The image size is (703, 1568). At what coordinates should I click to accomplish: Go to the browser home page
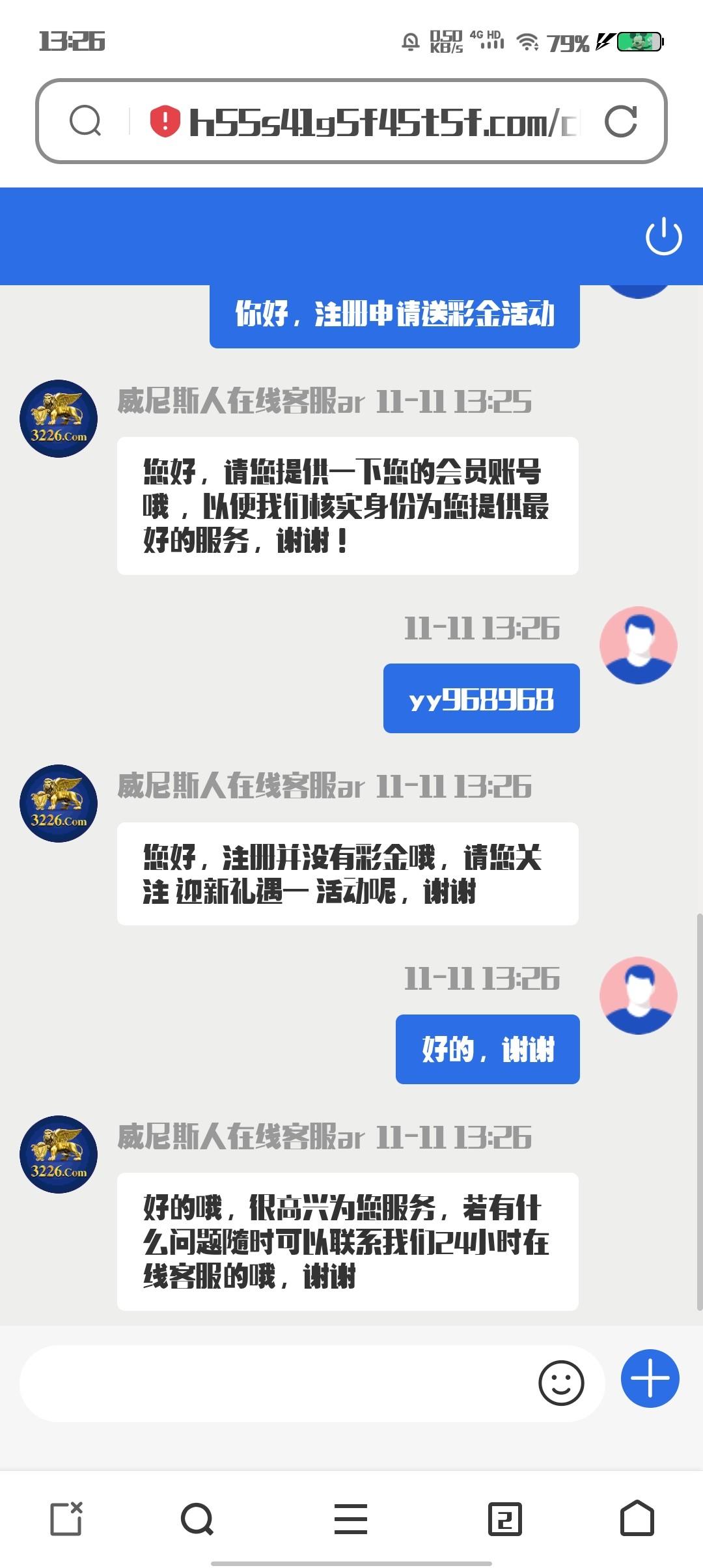(637, 1519)
